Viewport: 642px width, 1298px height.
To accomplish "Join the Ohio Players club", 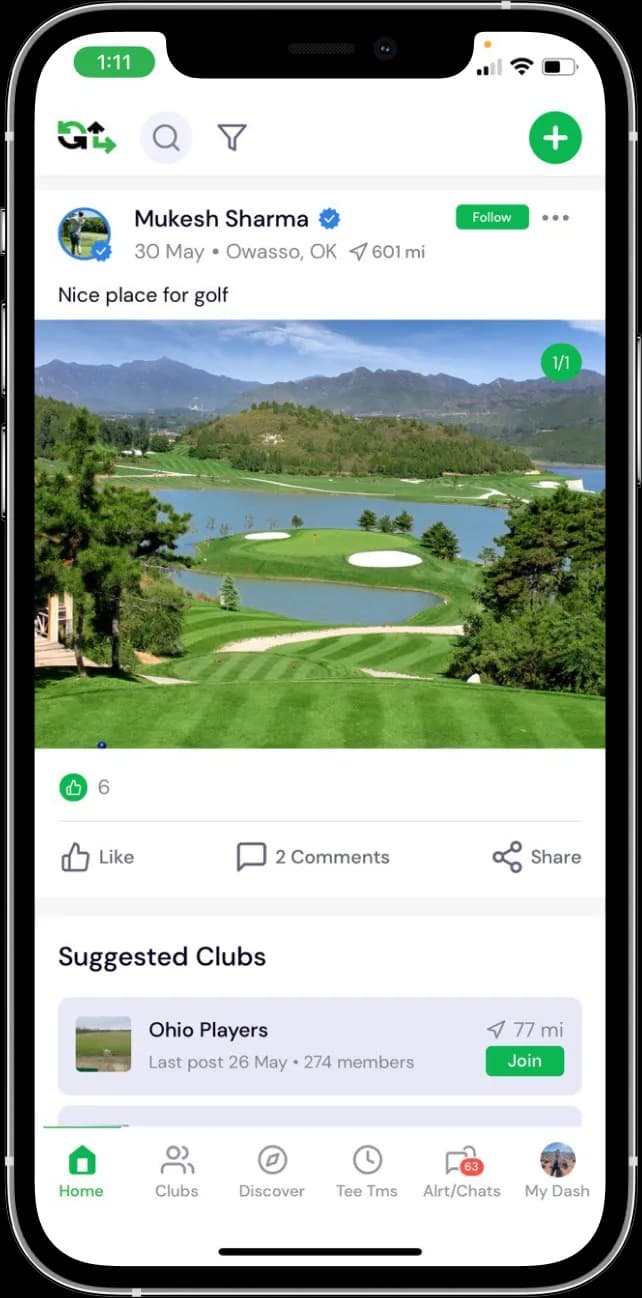I will [x=524, y=1061].
